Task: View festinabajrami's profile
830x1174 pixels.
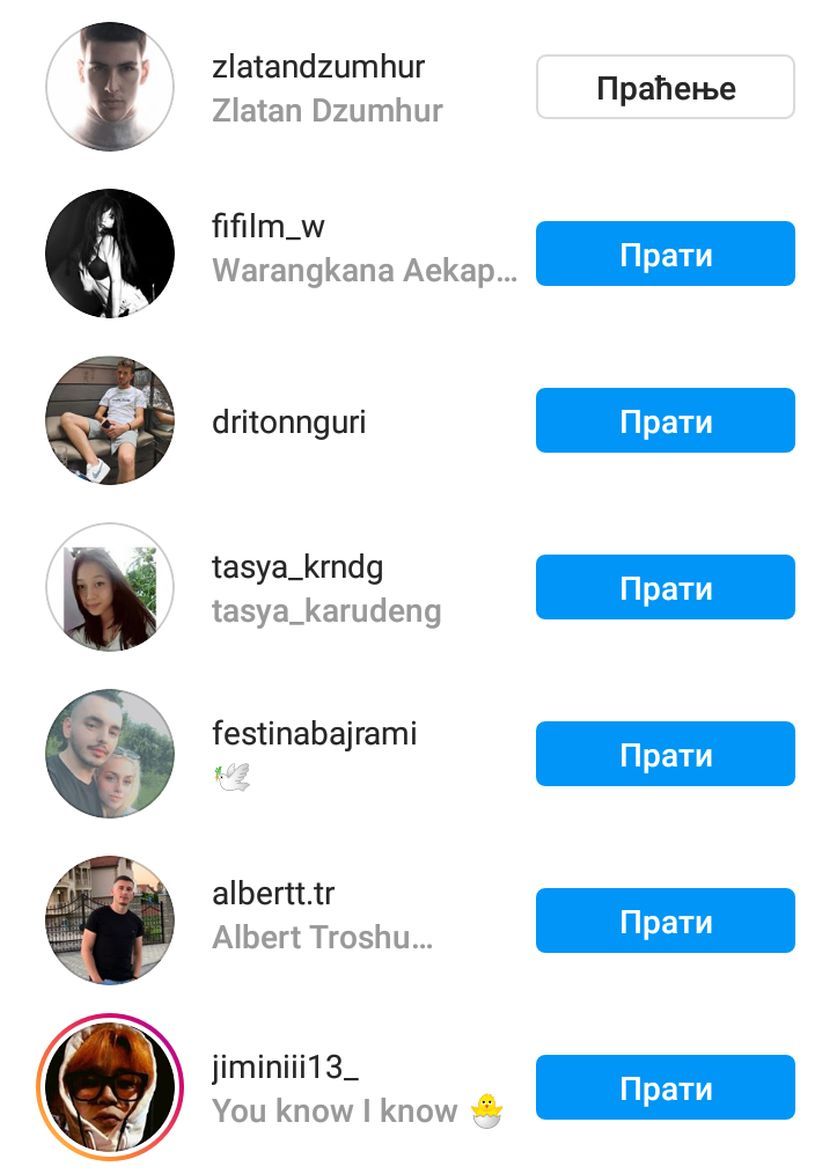Action: 314,733
